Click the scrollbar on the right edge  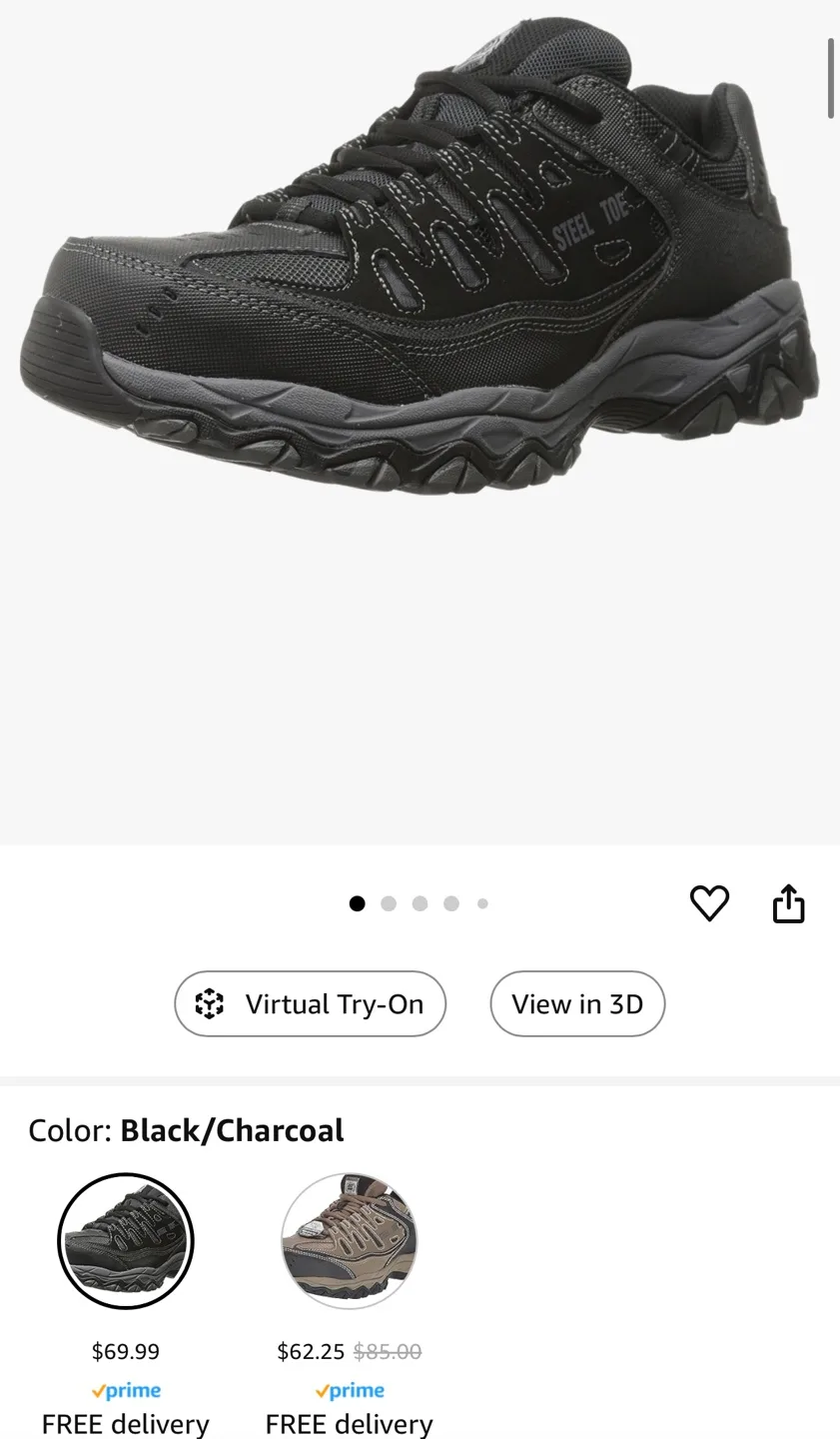pos(831,78)
